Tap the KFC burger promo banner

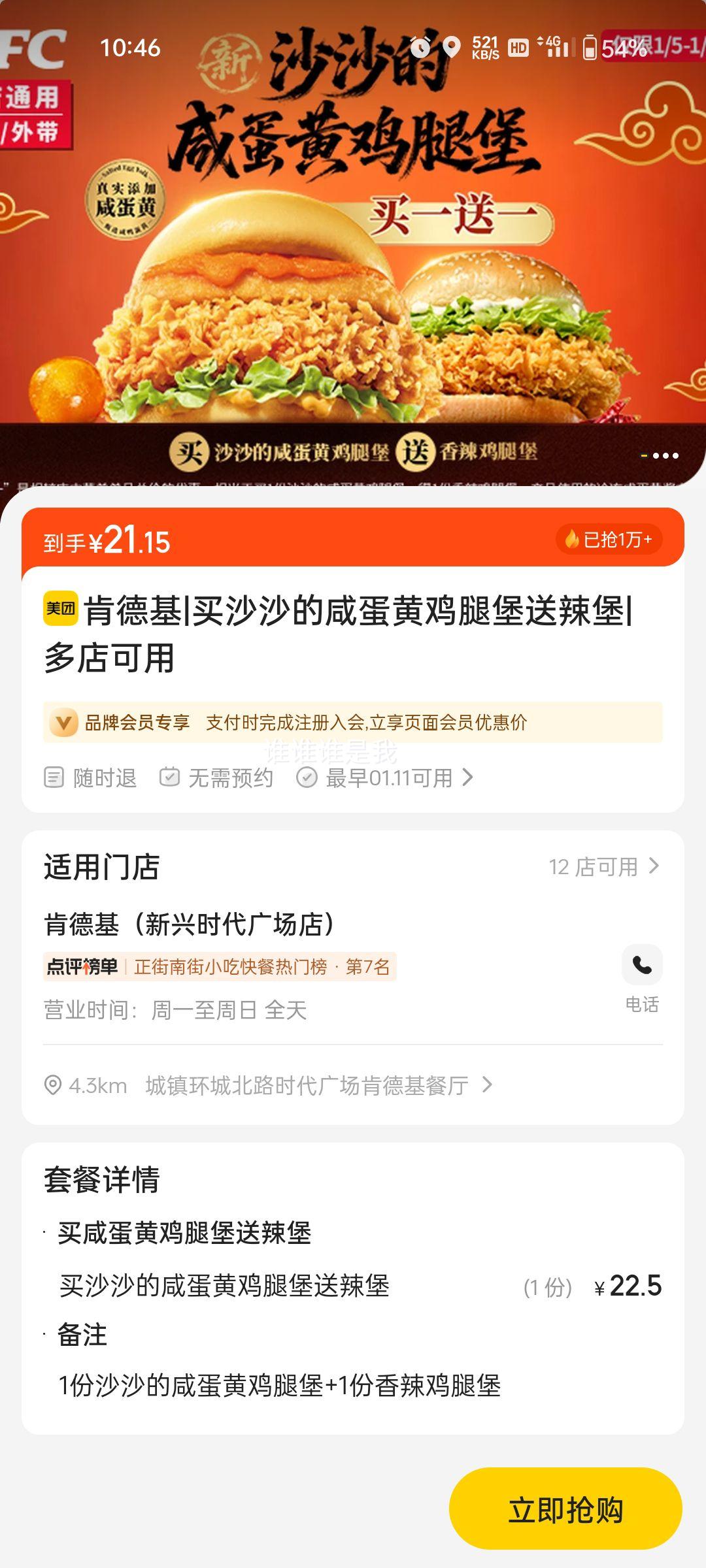click(x=353, y=261)
